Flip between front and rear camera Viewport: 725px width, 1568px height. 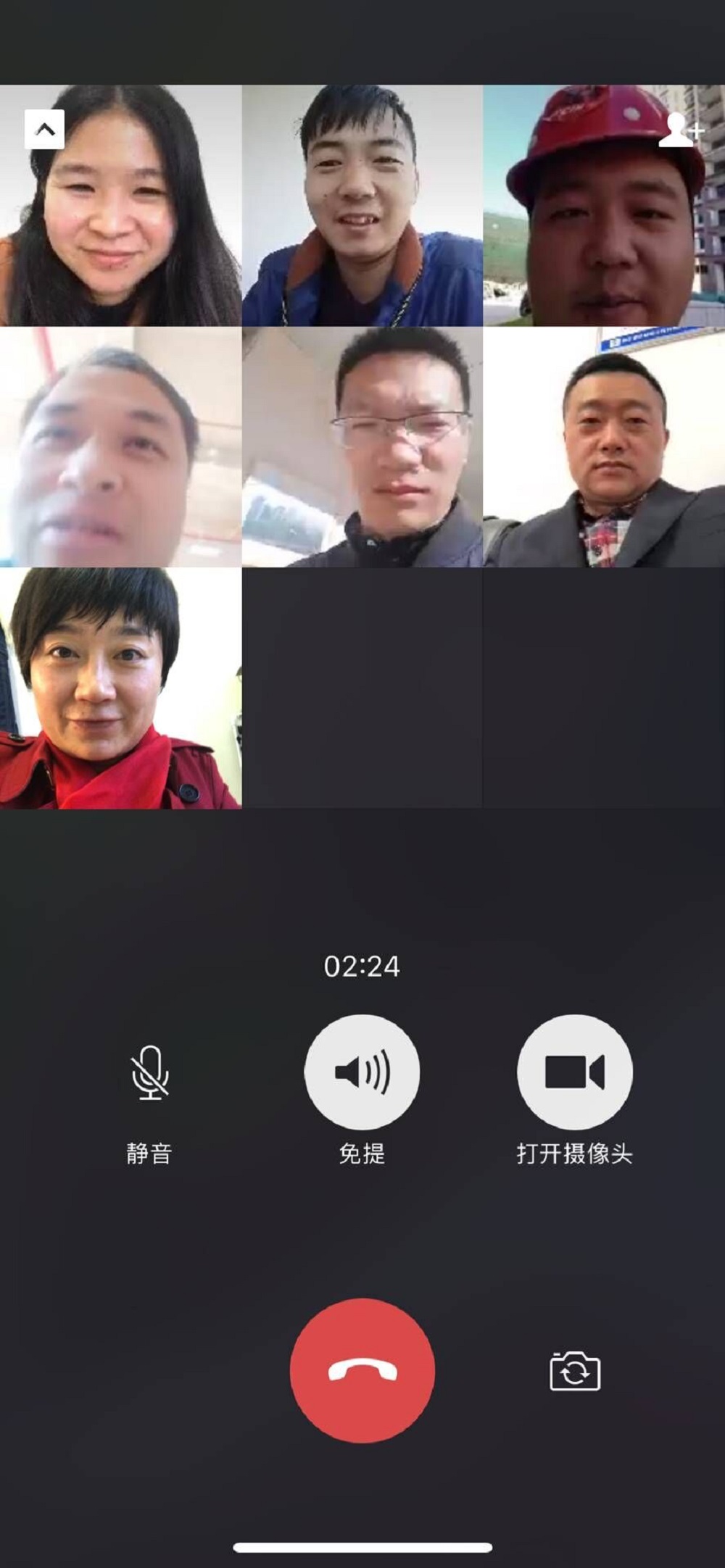click(x=575, y=1371)
